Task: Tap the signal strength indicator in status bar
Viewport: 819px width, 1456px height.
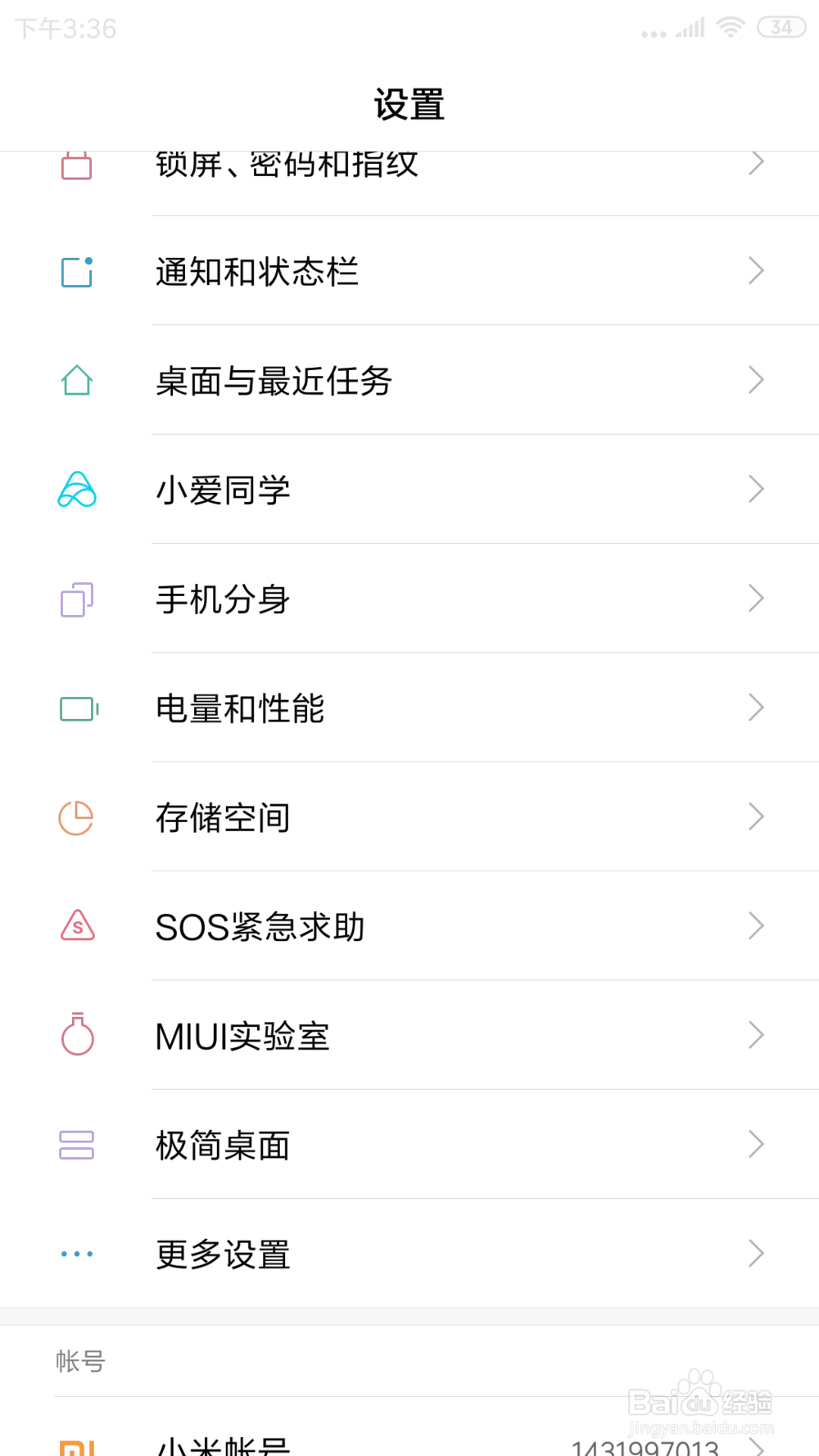Action: click(690, 27)
